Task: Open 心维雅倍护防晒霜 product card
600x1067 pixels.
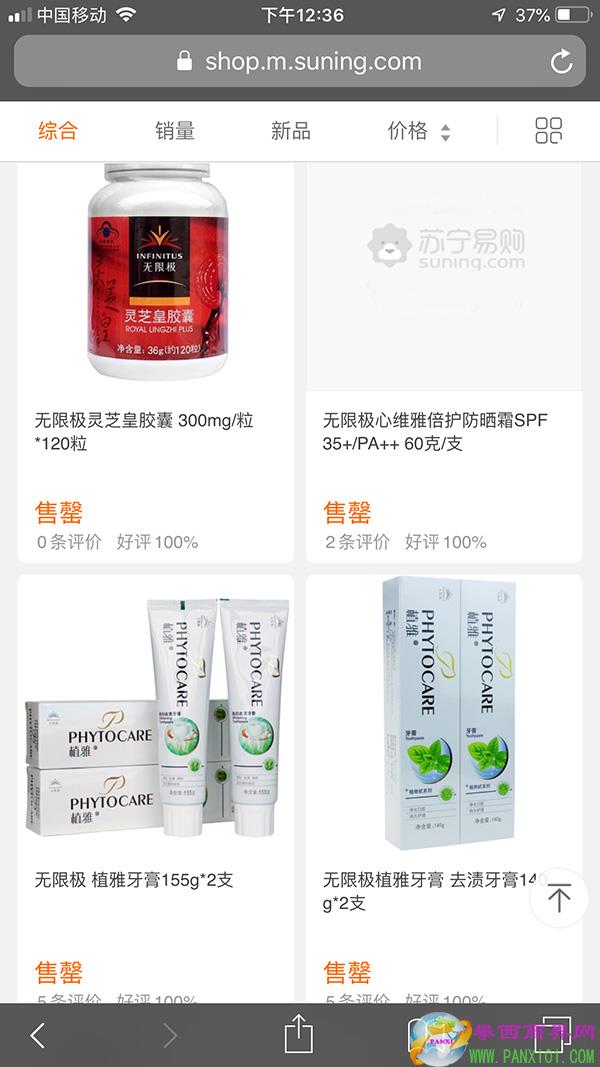Action: [x=443, y=360]
